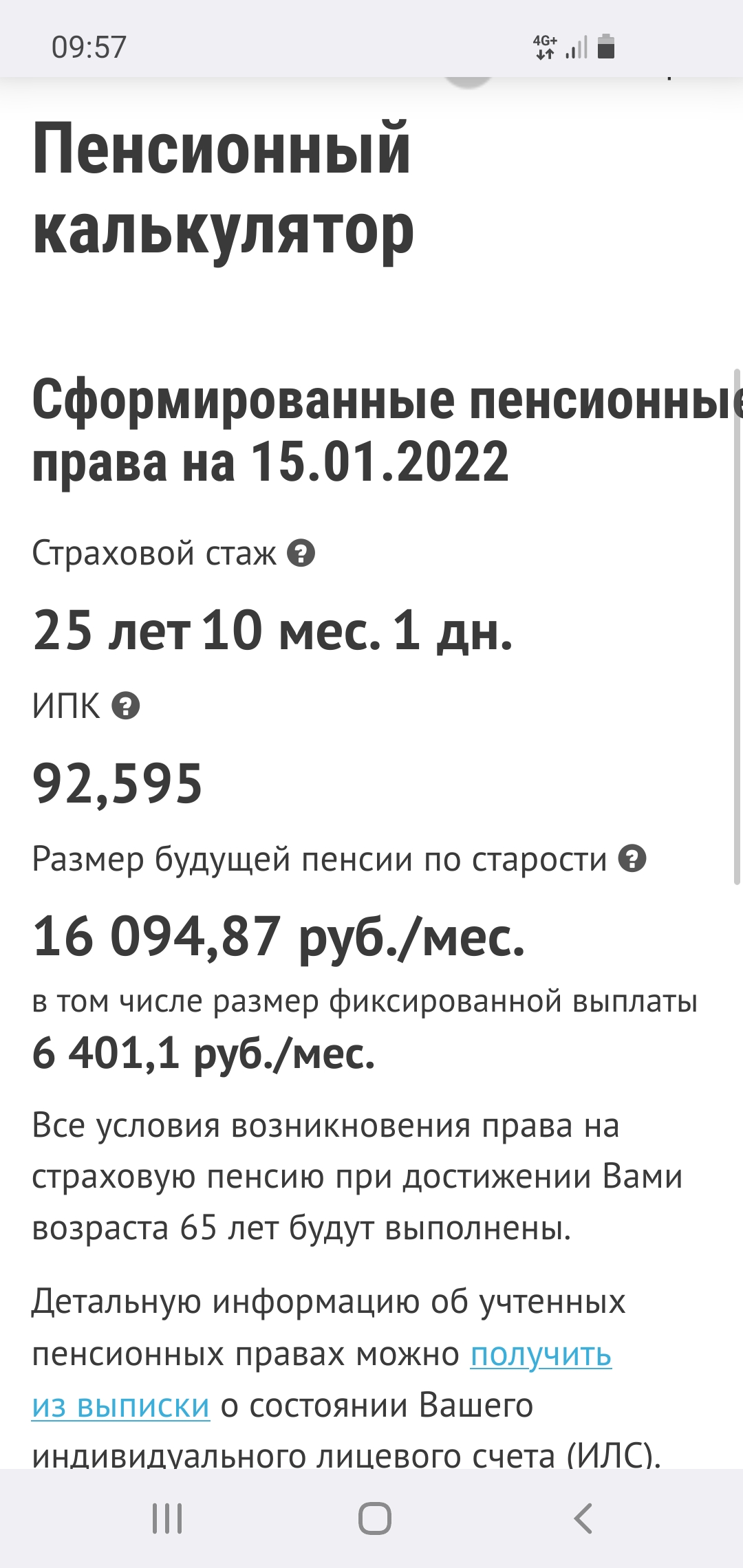The image size is (743, 1568).
Task: Tap the help icon beside ИПК
Action: click(x=126, y=706)
